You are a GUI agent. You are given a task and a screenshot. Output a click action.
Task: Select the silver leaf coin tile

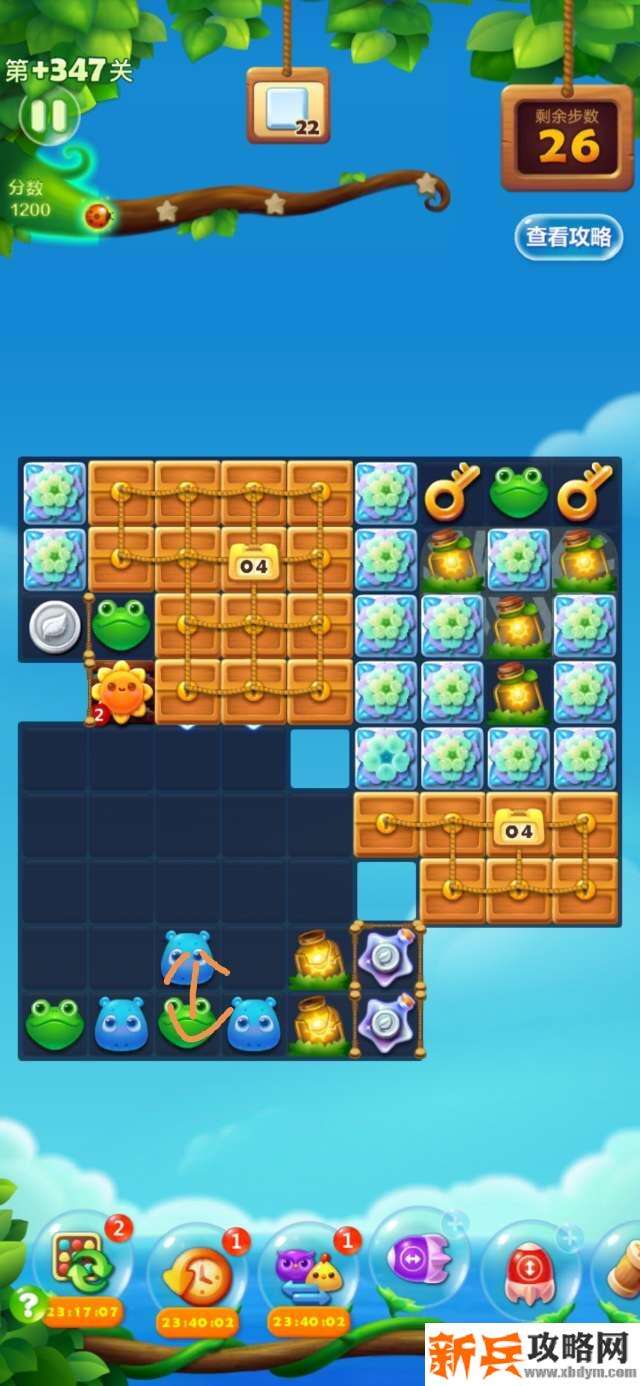pos(54,627)
